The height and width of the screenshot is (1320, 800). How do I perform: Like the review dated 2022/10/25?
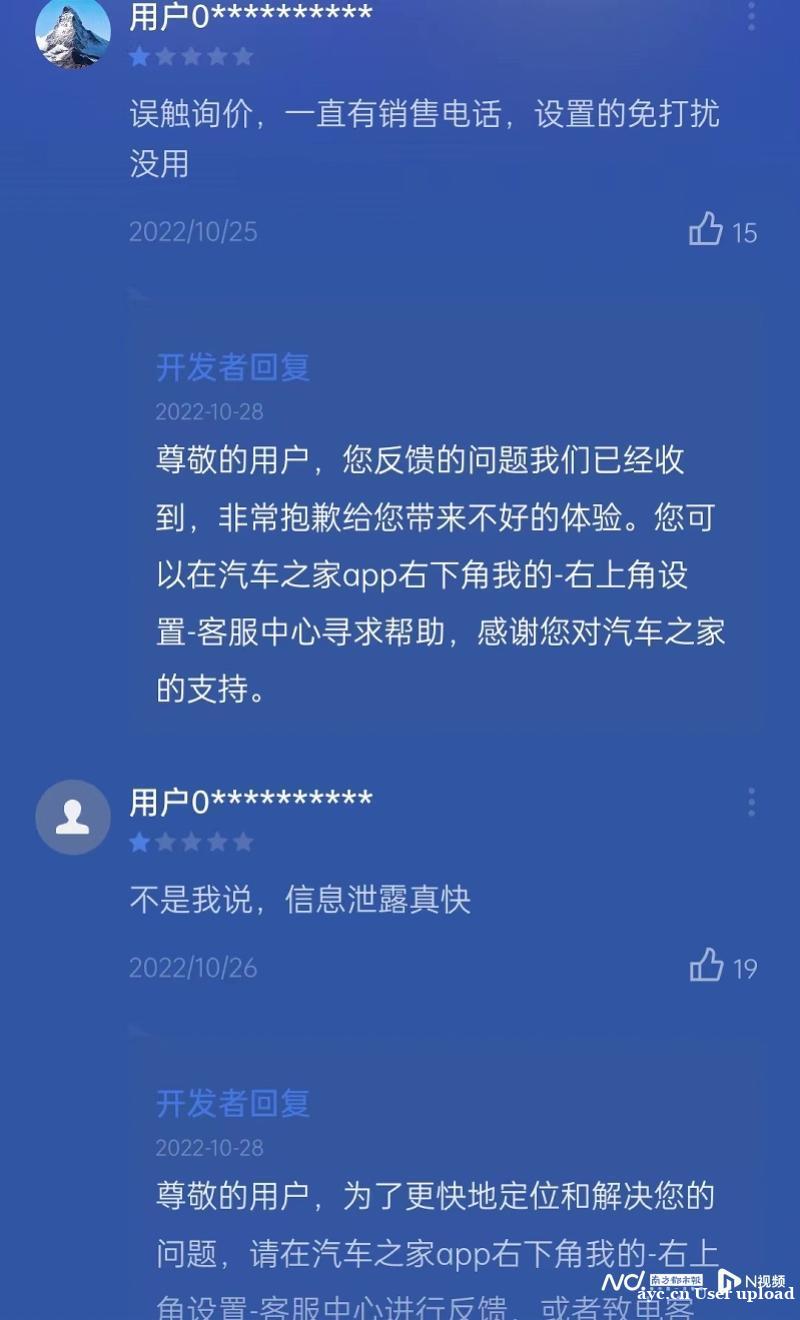point(706,229)
